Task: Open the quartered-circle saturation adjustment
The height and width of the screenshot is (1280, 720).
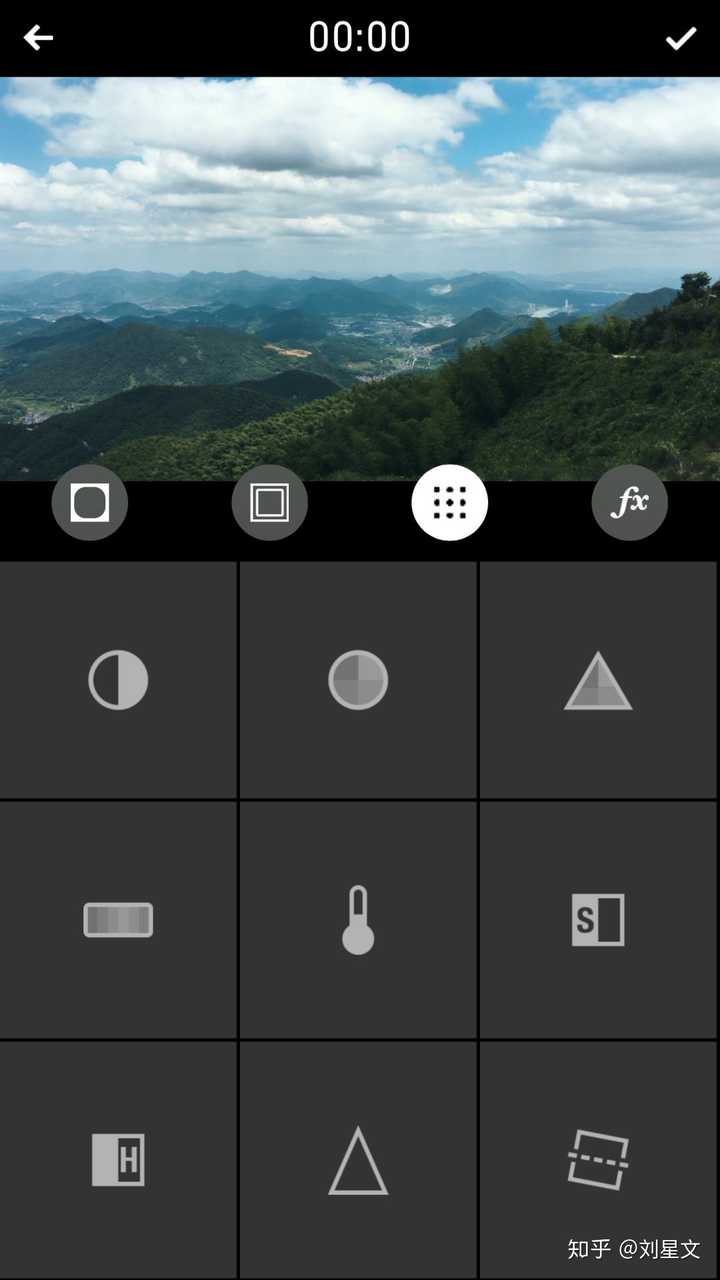Action: tap(358, 680)
